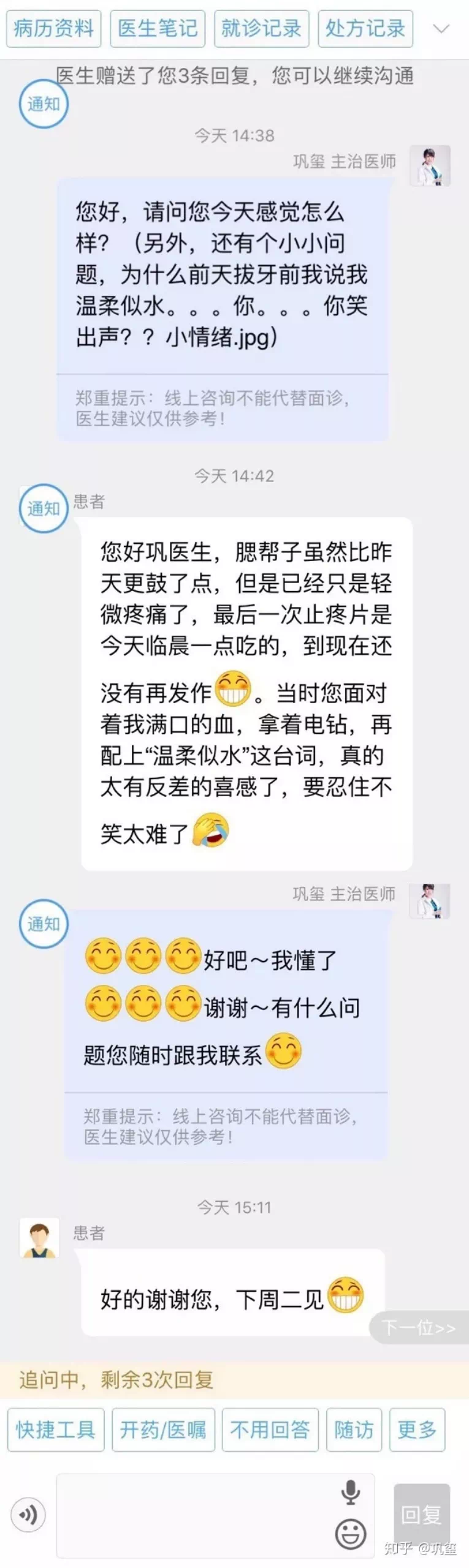Open 快捷工具 quick tools
Image resolution: width=469 pixels, height=1568 pixels.
pyautogui.click(x=56, y=1430)
